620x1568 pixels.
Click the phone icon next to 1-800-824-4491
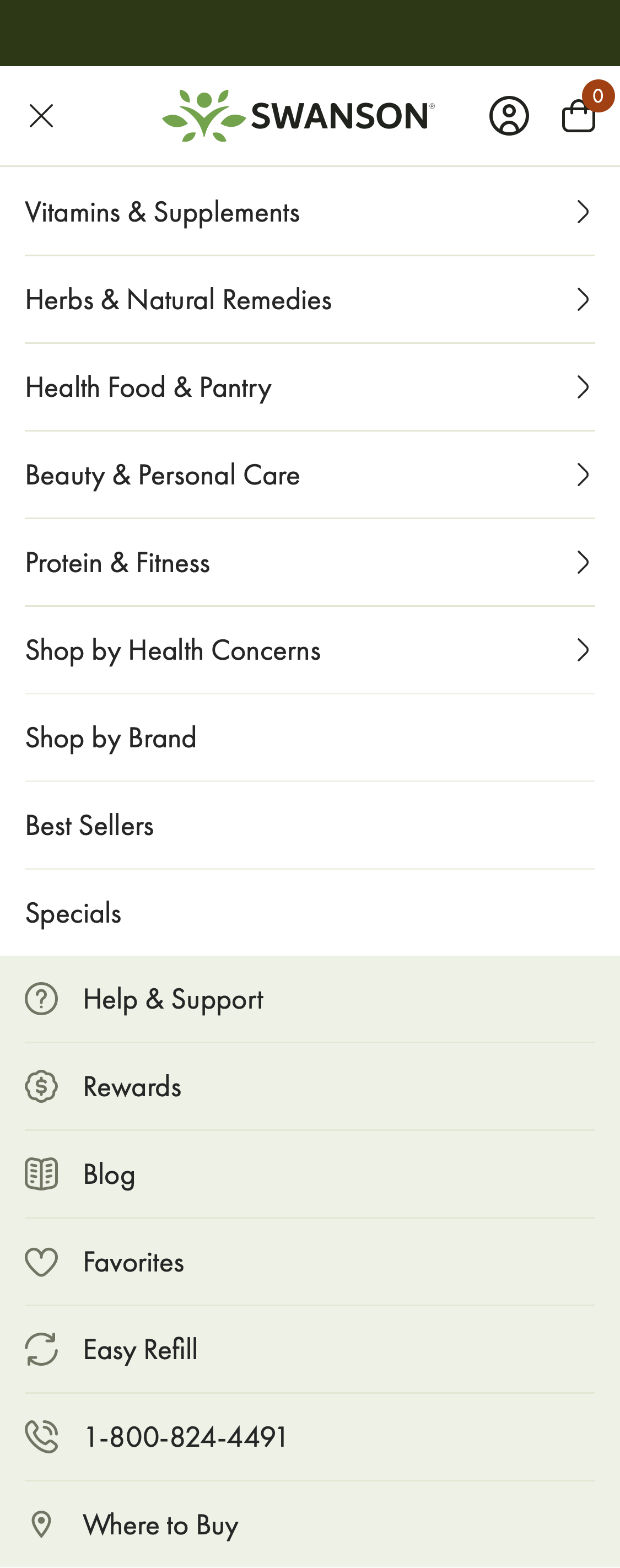[x=41, y=1437]
